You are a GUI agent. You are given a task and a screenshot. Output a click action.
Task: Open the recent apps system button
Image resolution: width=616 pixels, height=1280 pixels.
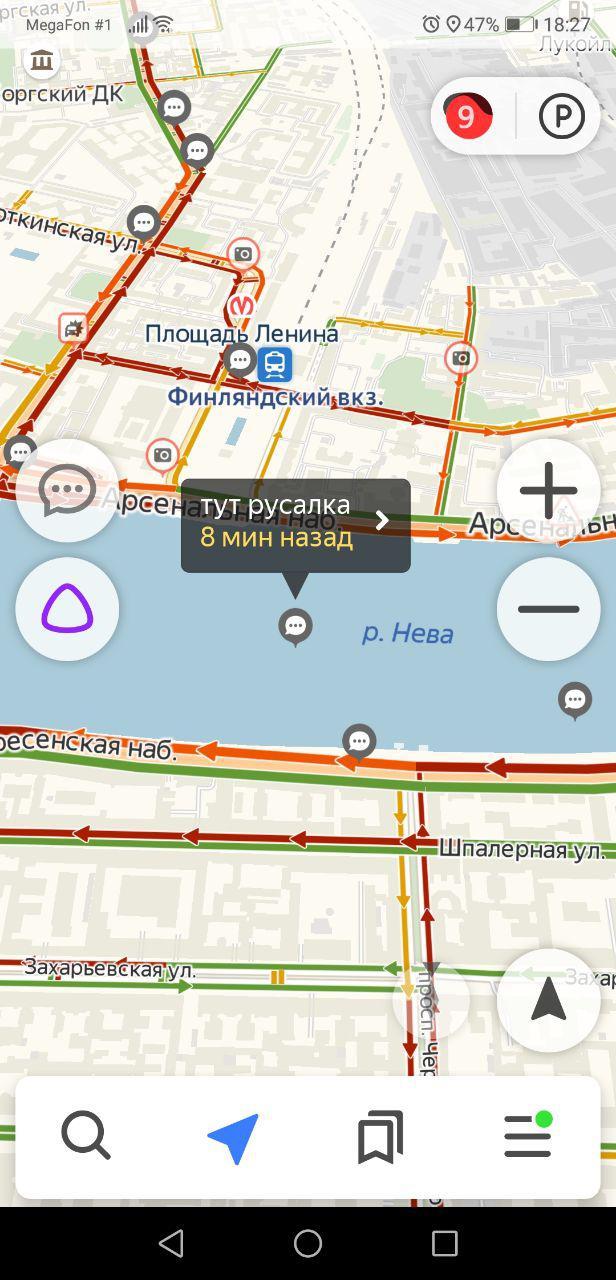click(444, 1243)
